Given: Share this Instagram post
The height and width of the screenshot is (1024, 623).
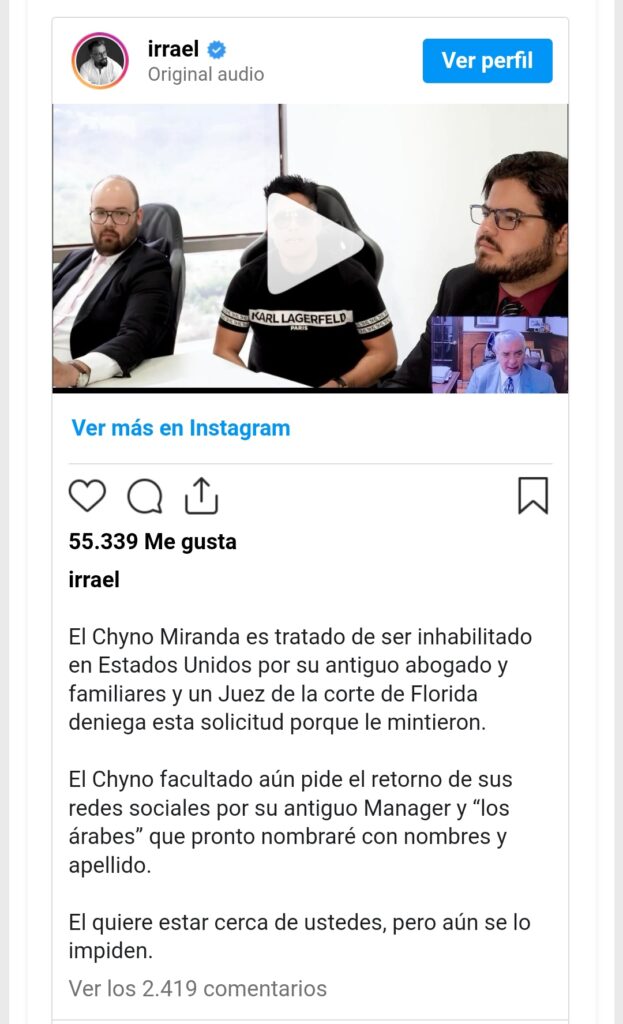Looking at the screenshot, I should coord(201,496).
